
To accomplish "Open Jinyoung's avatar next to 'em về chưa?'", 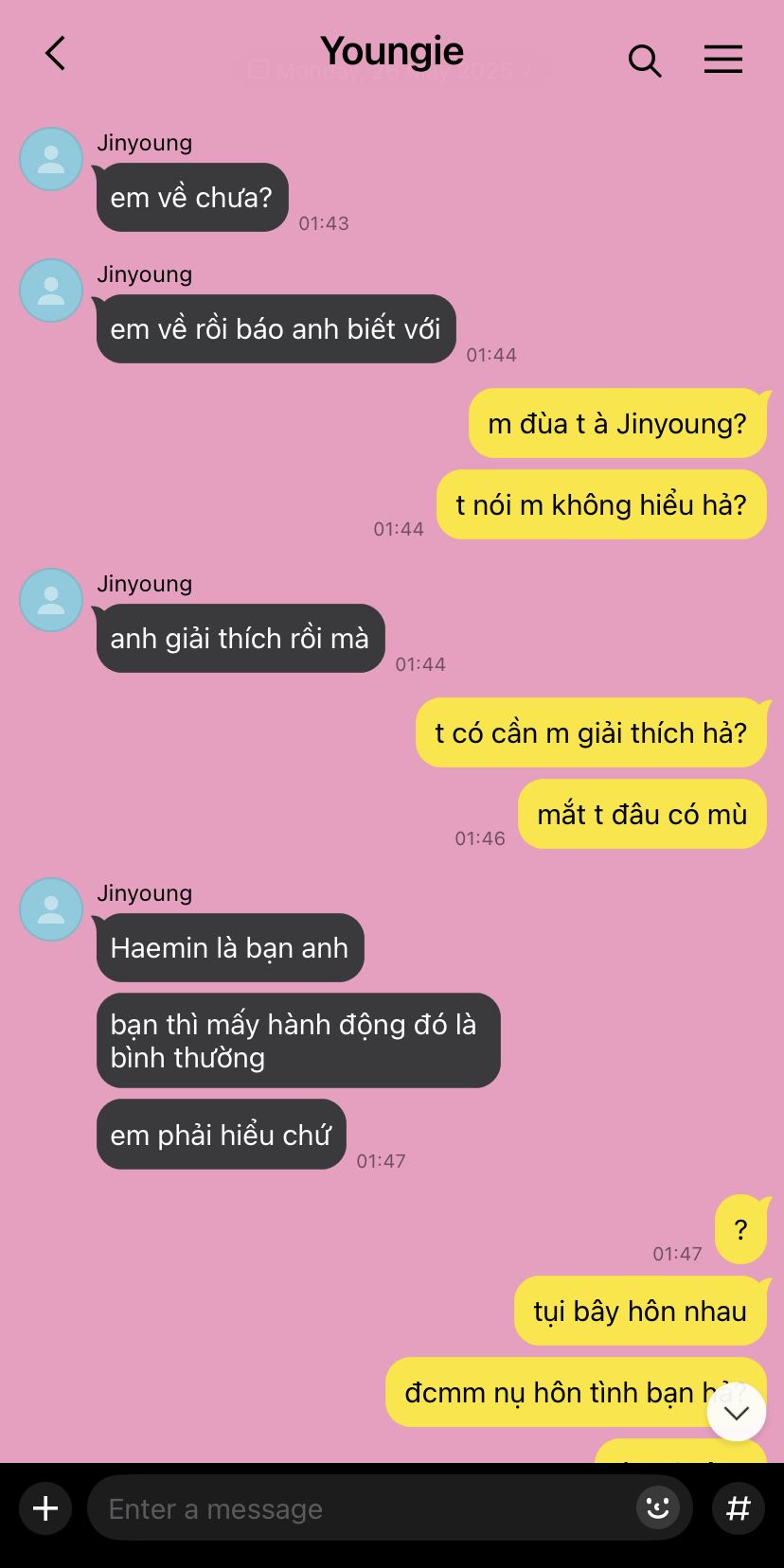I will point(51,159).
